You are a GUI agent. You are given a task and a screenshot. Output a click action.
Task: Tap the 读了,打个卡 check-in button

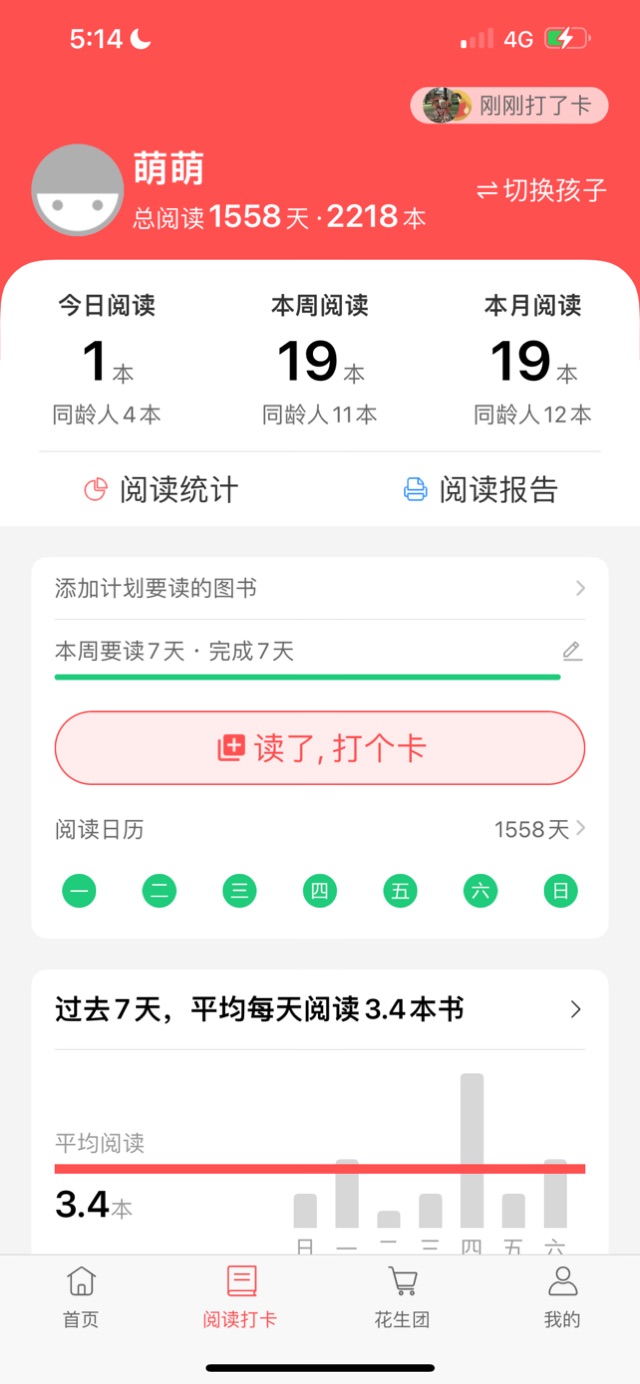319,748
